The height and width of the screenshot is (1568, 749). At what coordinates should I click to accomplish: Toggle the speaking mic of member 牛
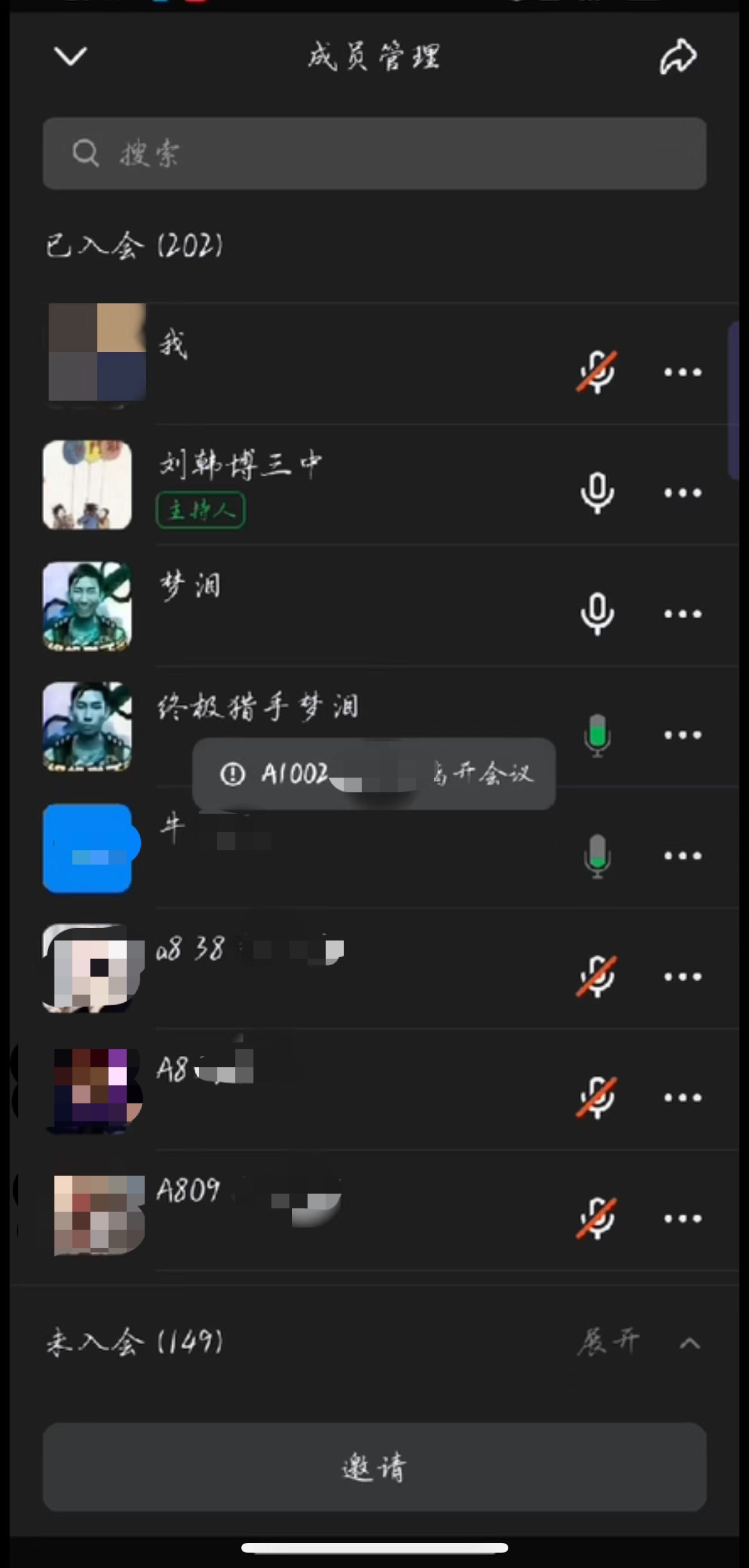pyautogui.click(x=596, y=855)
